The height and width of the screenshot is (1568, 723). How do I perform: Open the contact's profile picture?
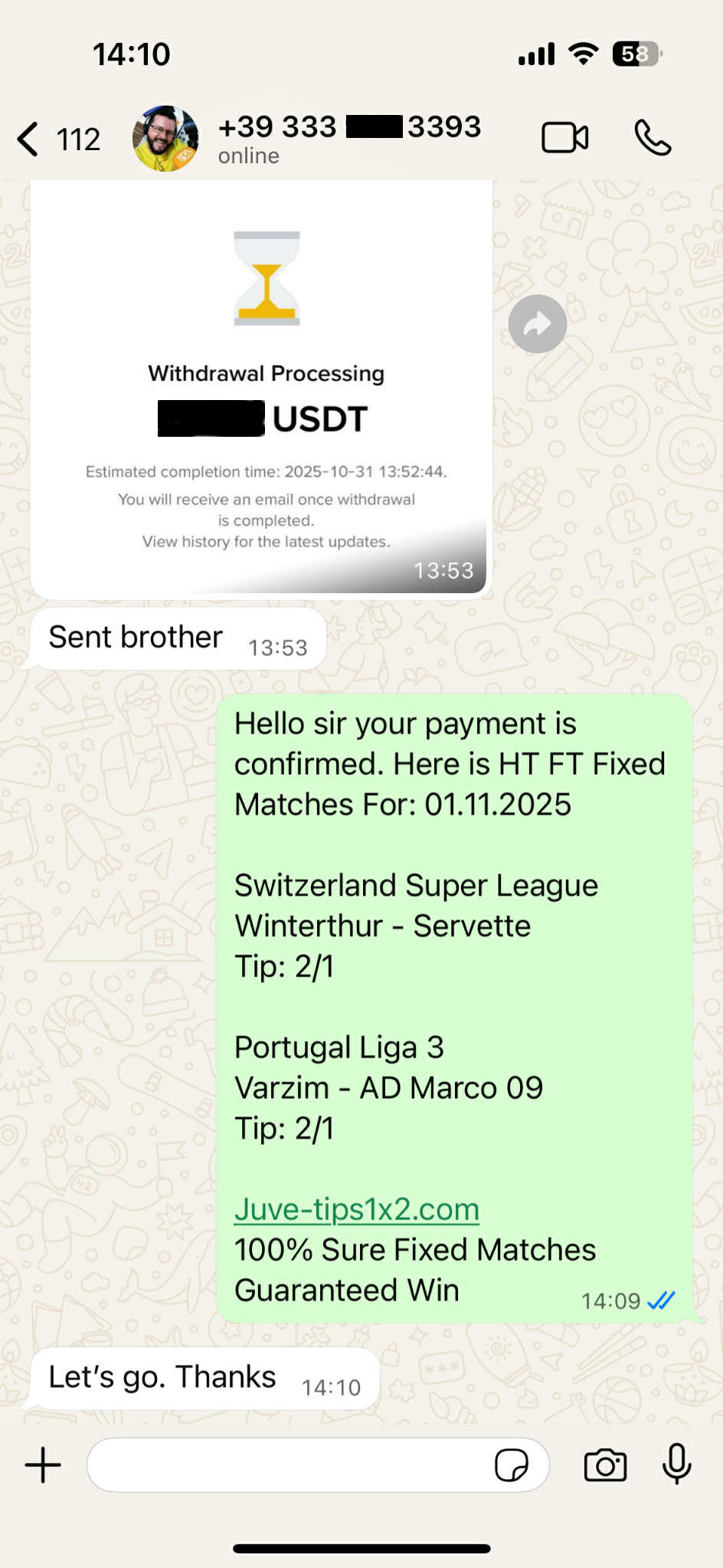coord(165,139)
